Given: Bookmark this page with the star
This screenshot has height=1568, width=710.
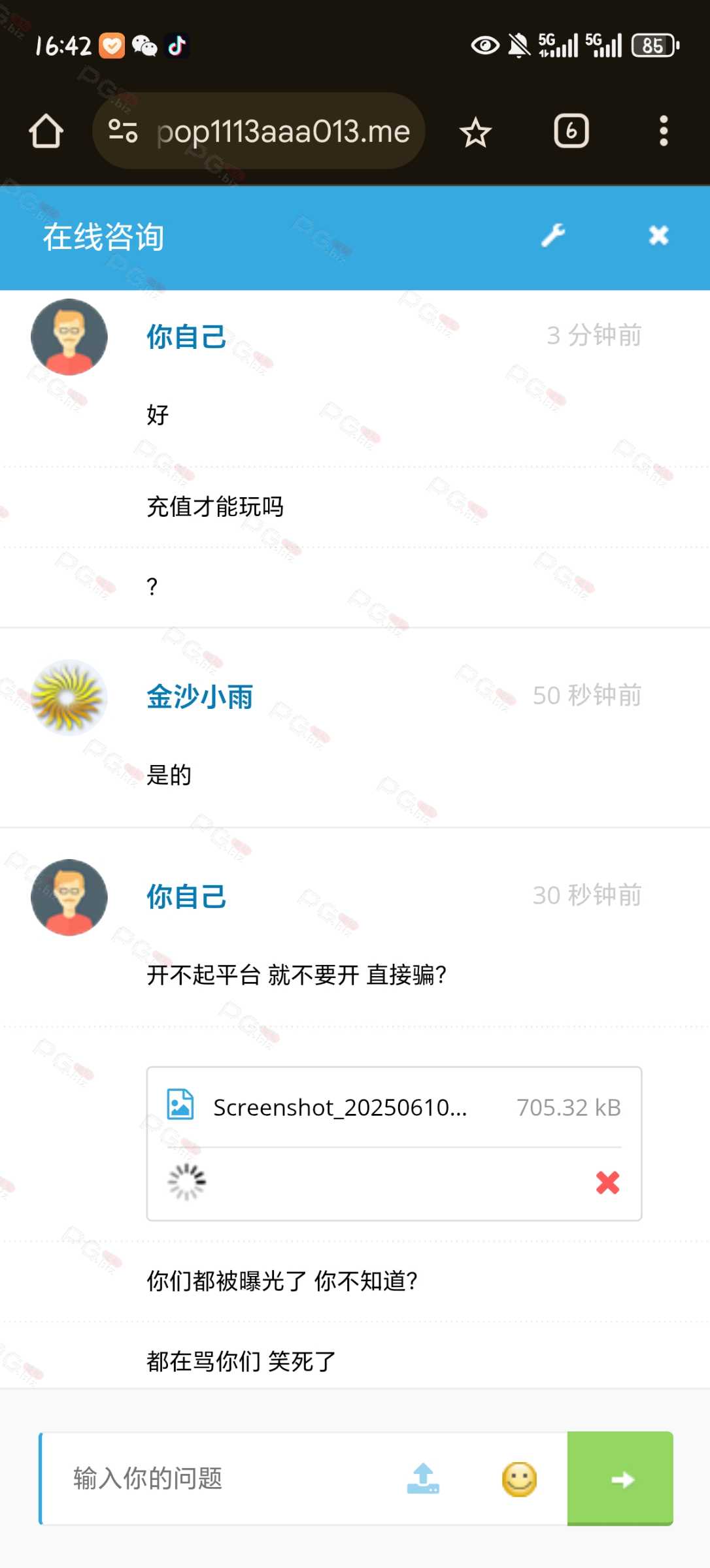Looking at the screenshot, I should (x=475, y=133).
